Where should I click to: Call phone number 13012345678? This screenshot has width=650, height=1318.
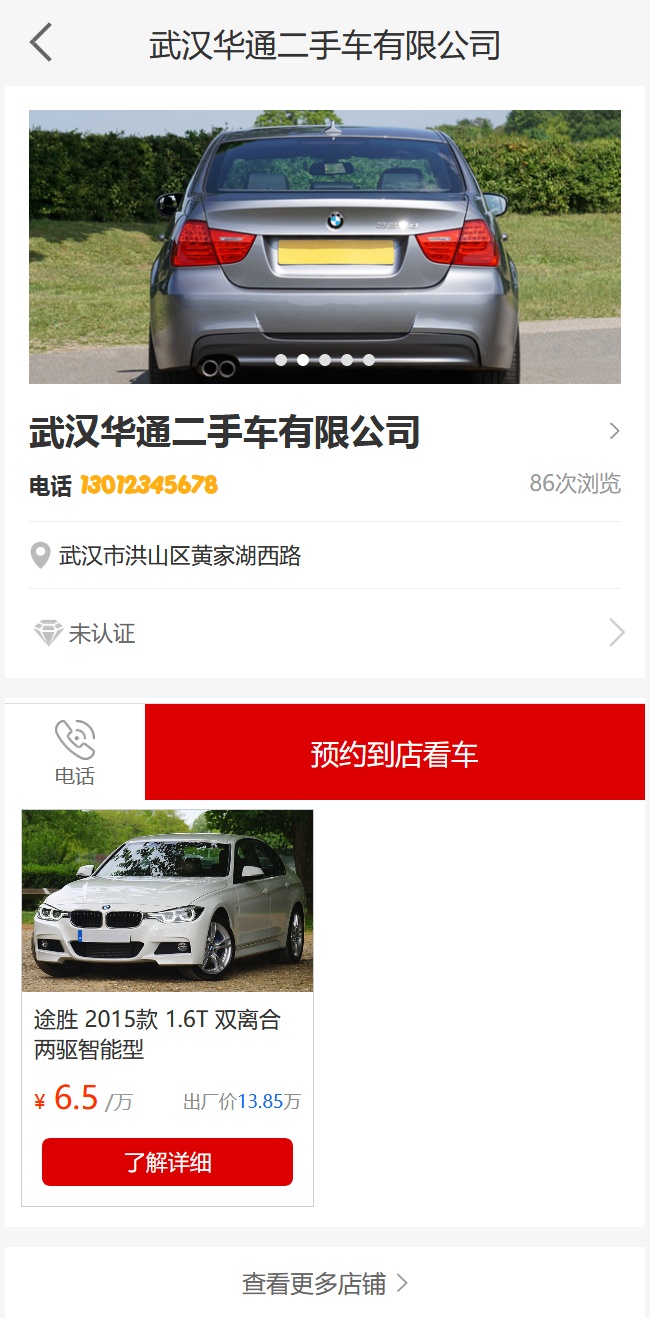tap(148, 486)
